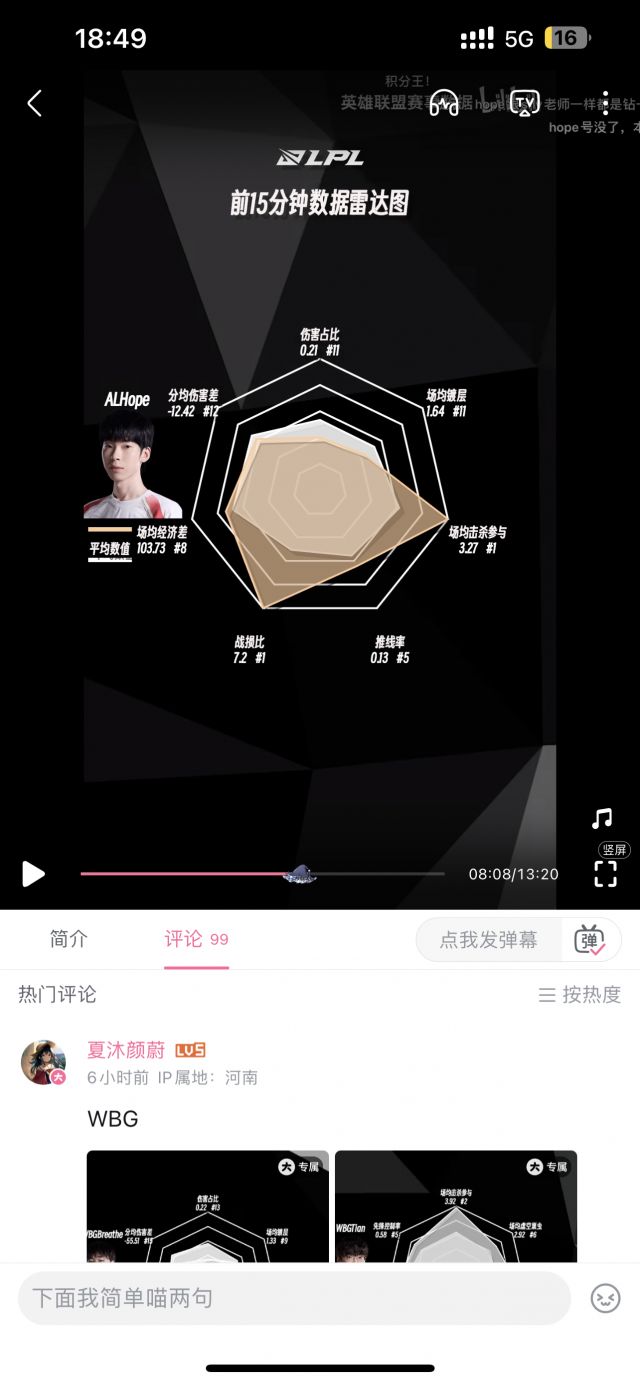Screen dimensions: 640x1384
Task: Switch to the 简介 tab
Action: (x=69, y=939)
